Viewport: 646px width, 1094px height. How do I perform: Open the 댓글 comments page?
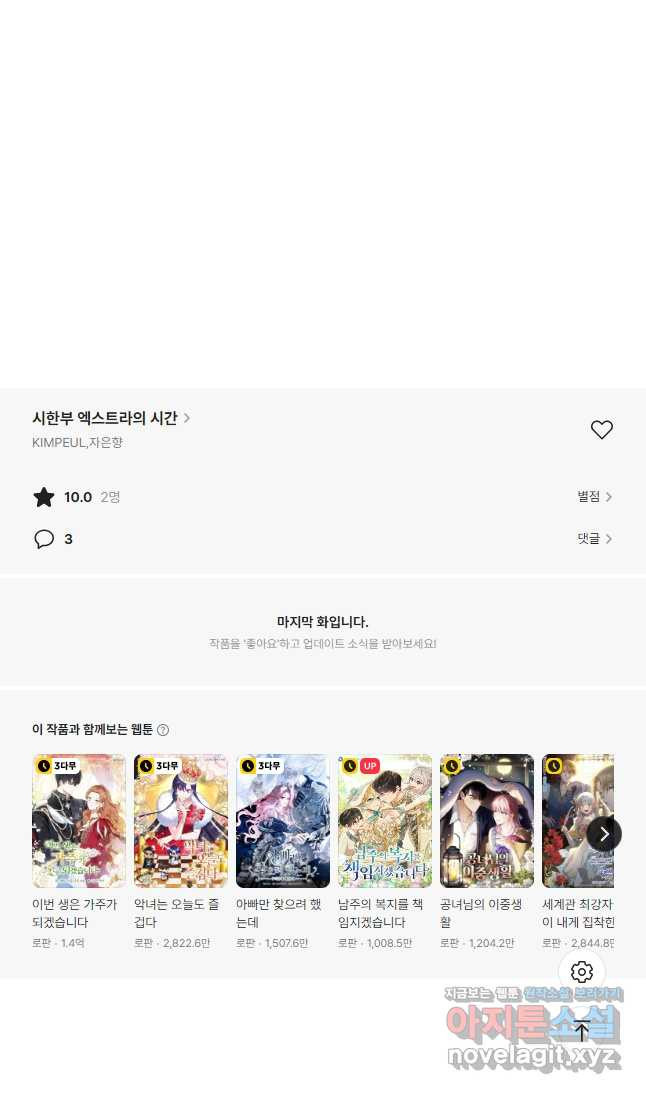tap(594, 539)
